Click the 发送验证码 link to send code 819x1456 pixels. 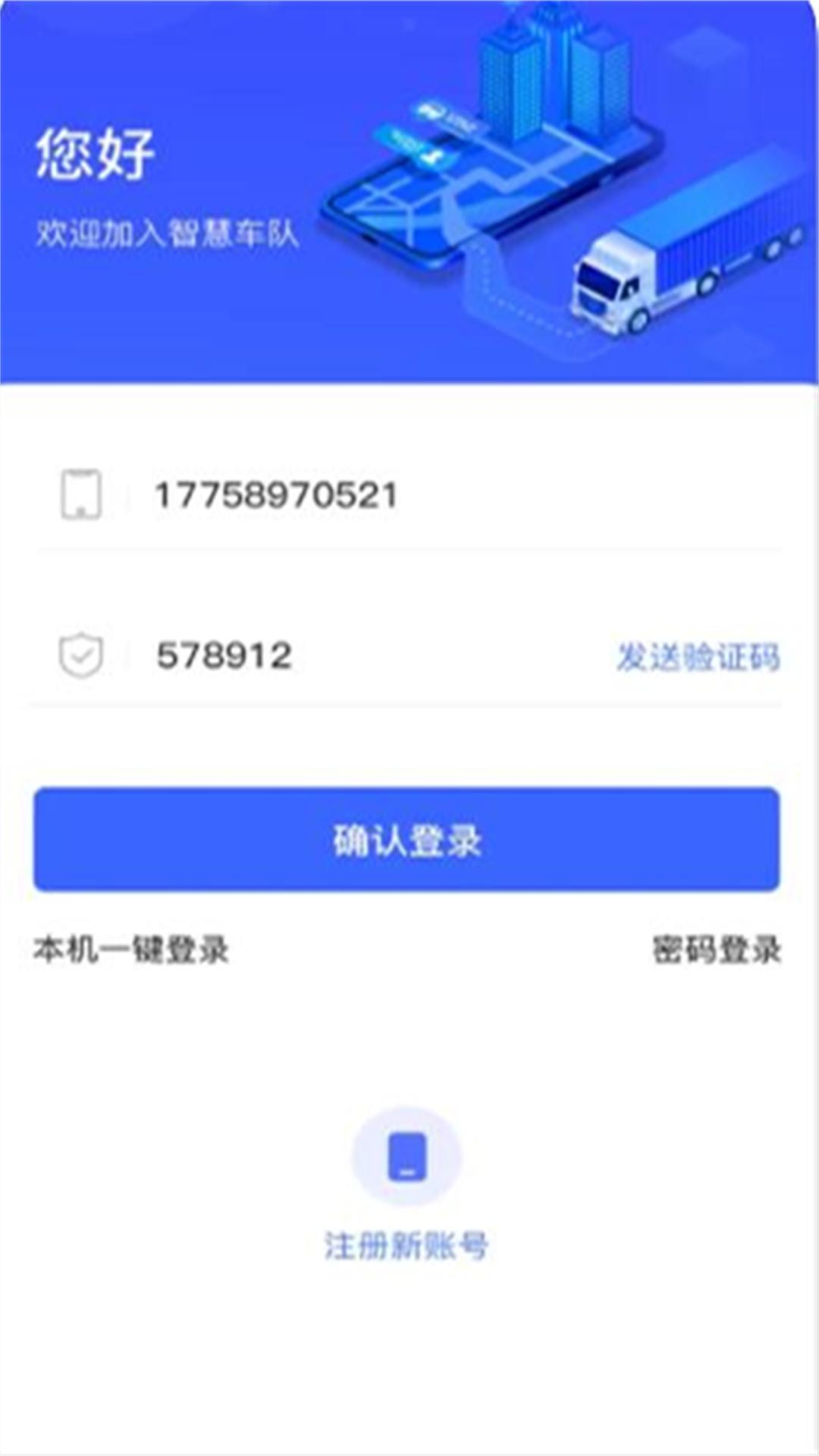pos(699,657)
